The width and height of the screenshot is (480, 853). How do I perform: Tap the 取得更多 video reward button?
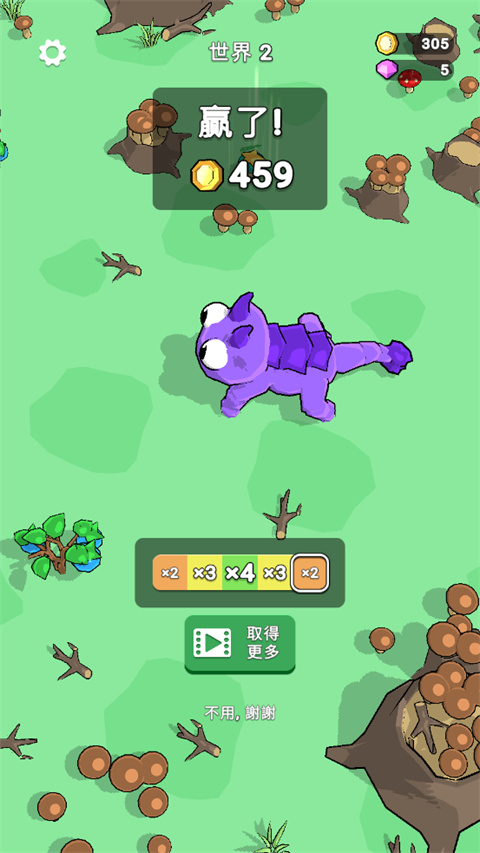(x=240, y=644)
